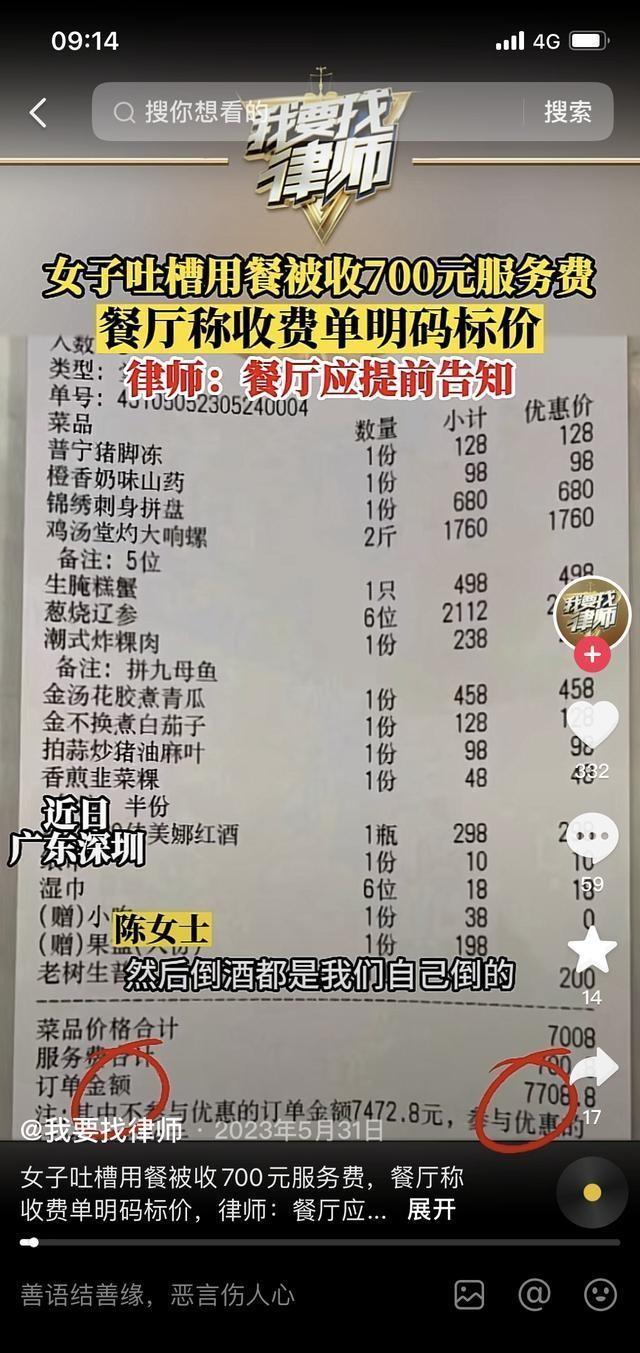Viewport: 640px width, 1353px height.
Task: Open 我要找律师 creator avatar
Action: (x=592, y=611)
